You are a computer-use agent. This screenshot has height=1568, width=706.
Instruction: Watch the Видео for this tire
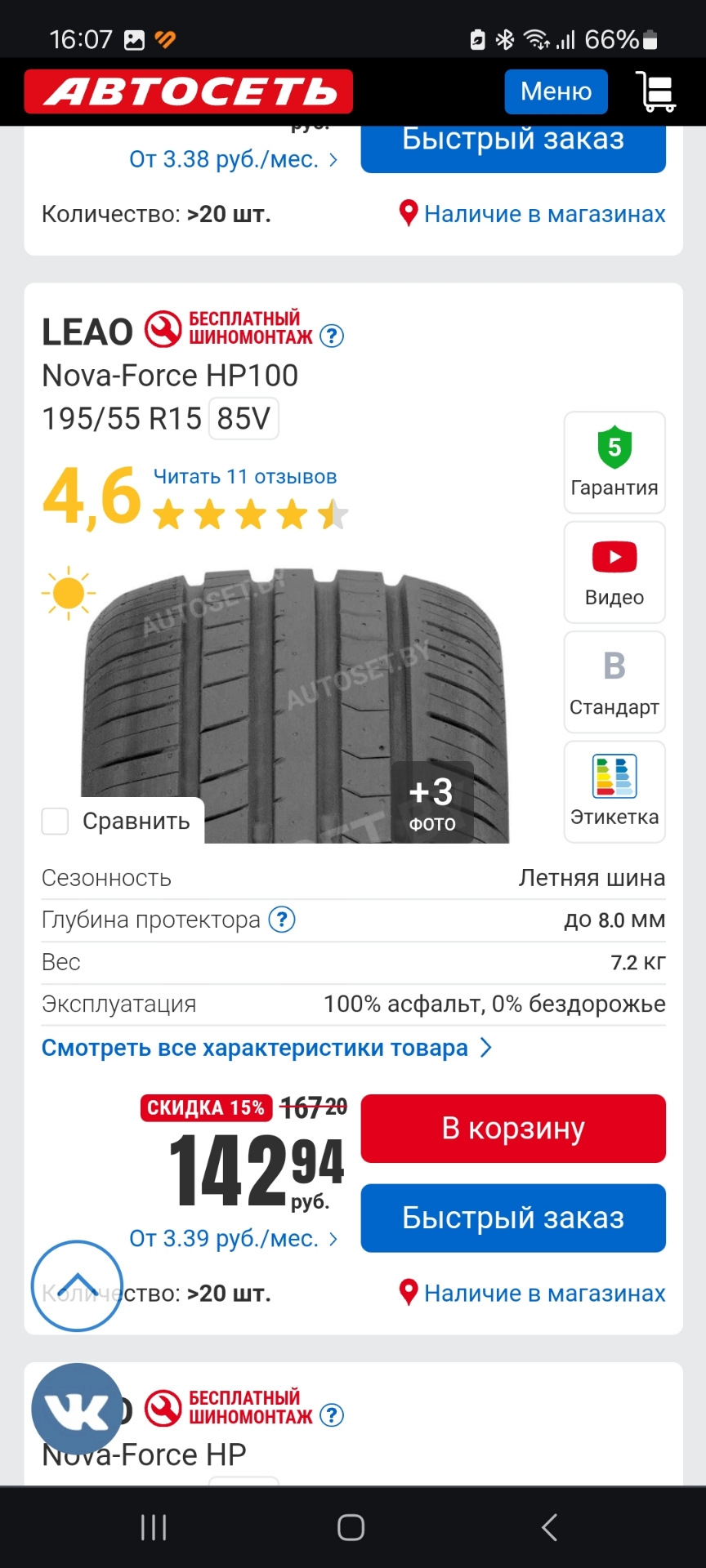[x=614, y=572]
